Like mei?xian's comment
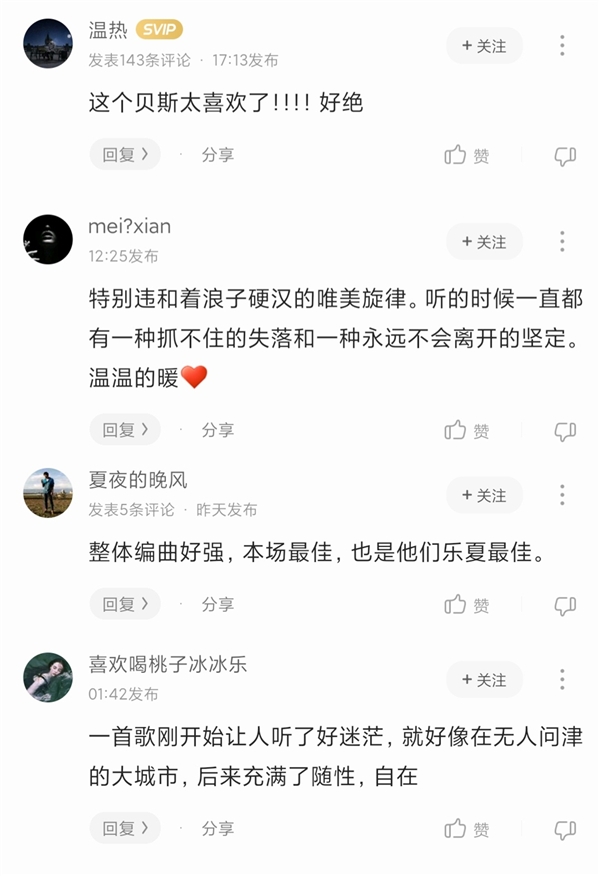600x876 pixels. pos(466,430)
